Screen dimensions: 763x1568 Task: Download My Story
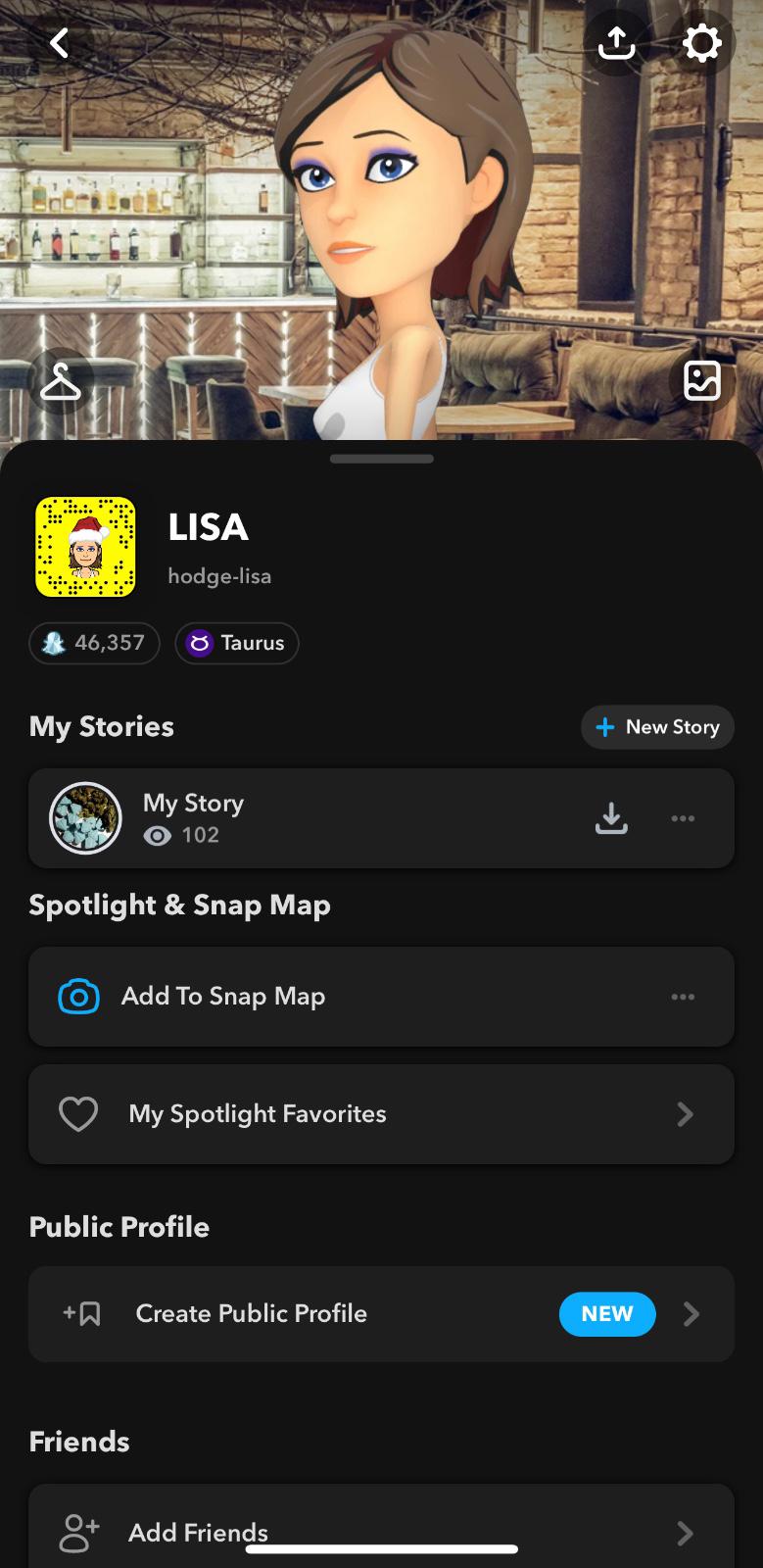(x=611, y=818)
